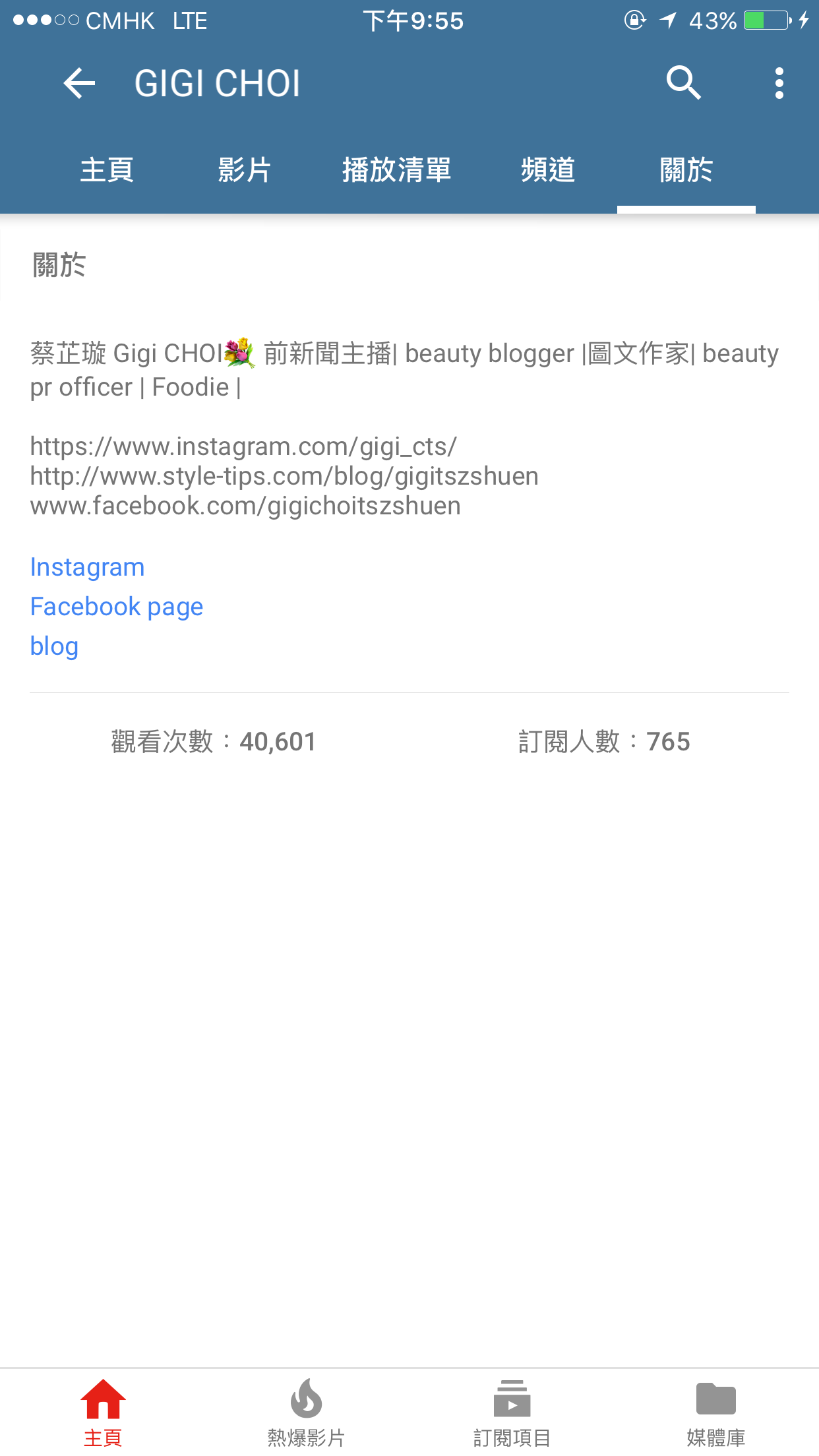819x1456 pixels.
Task: Open the three-dot overflow menu
Action: (779, 84)
